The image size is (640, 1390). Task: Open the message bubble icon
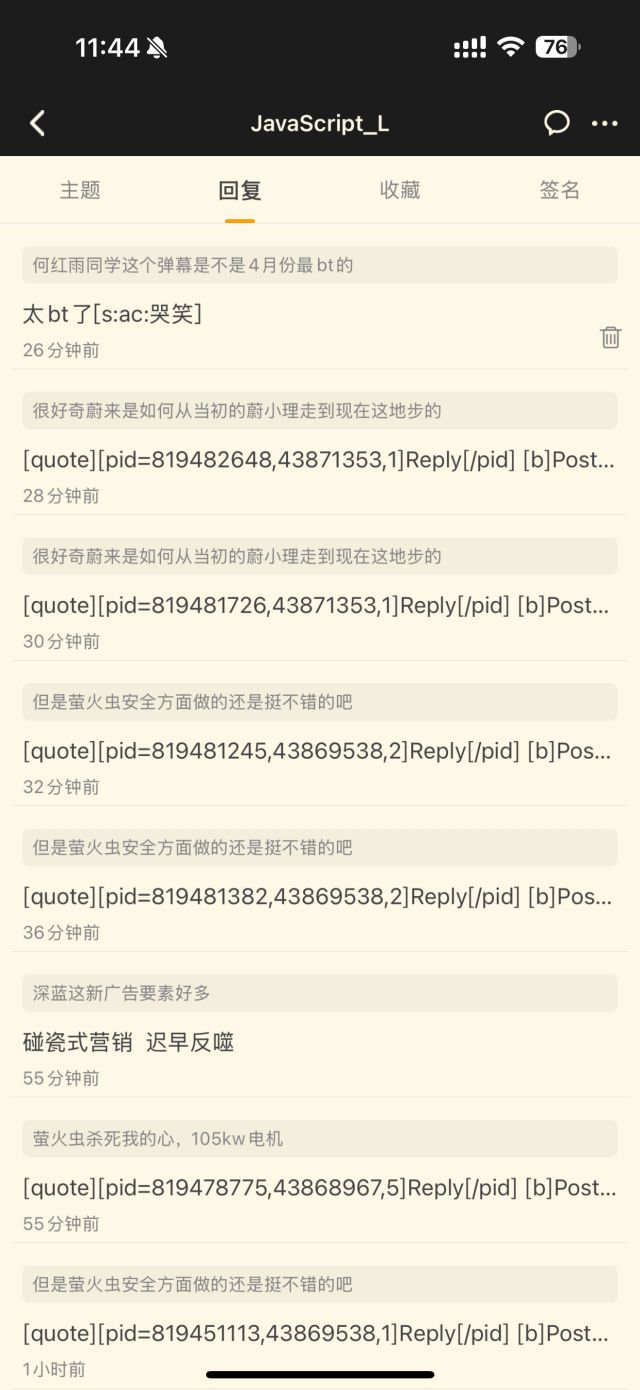coord(557,123)
